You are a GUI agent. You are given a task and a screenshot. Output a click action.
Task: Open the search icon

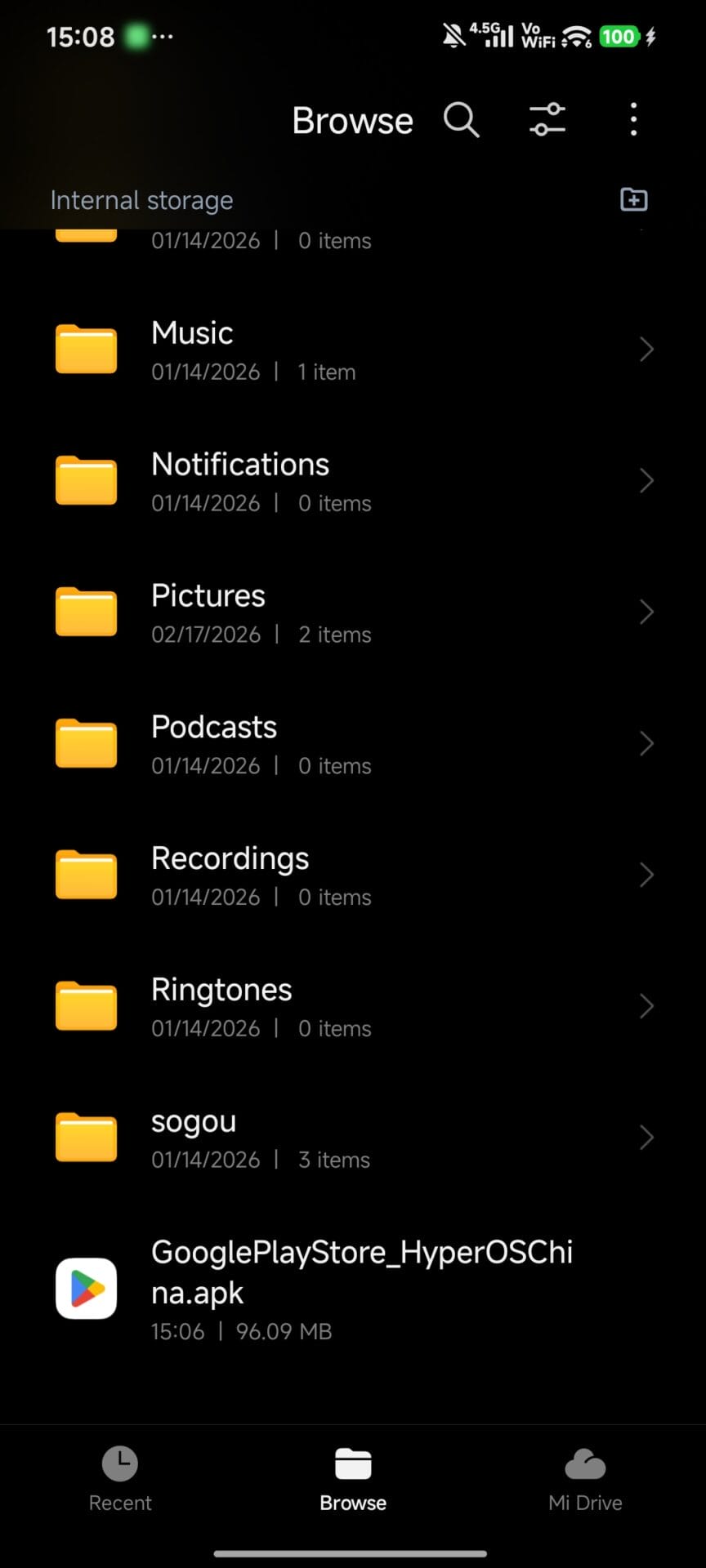[x=461, y=119]
